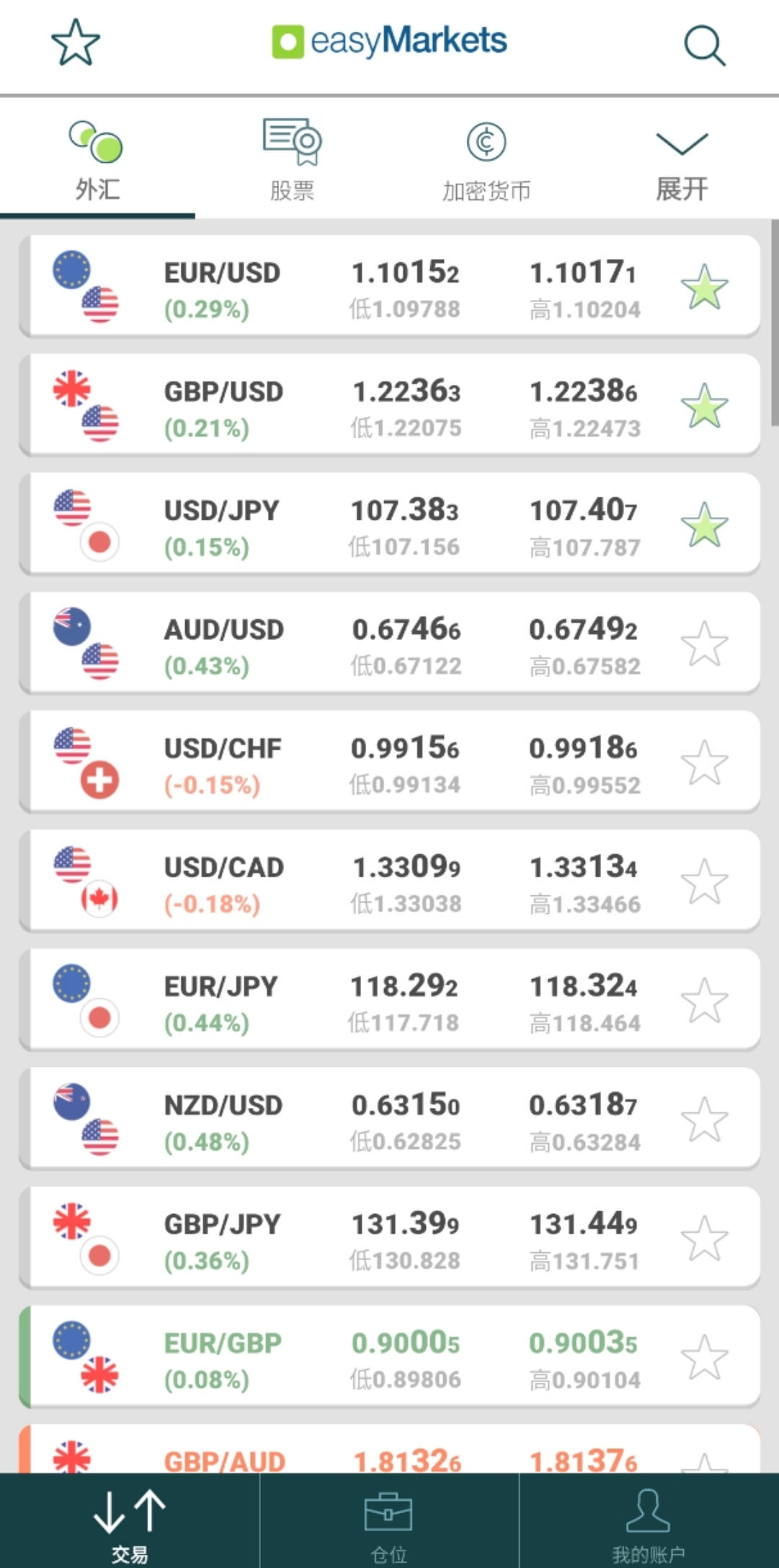Viewport: 779px width, 1568px height.
Task: Favorite the USD/CAD pair
Action: point(704,881)
